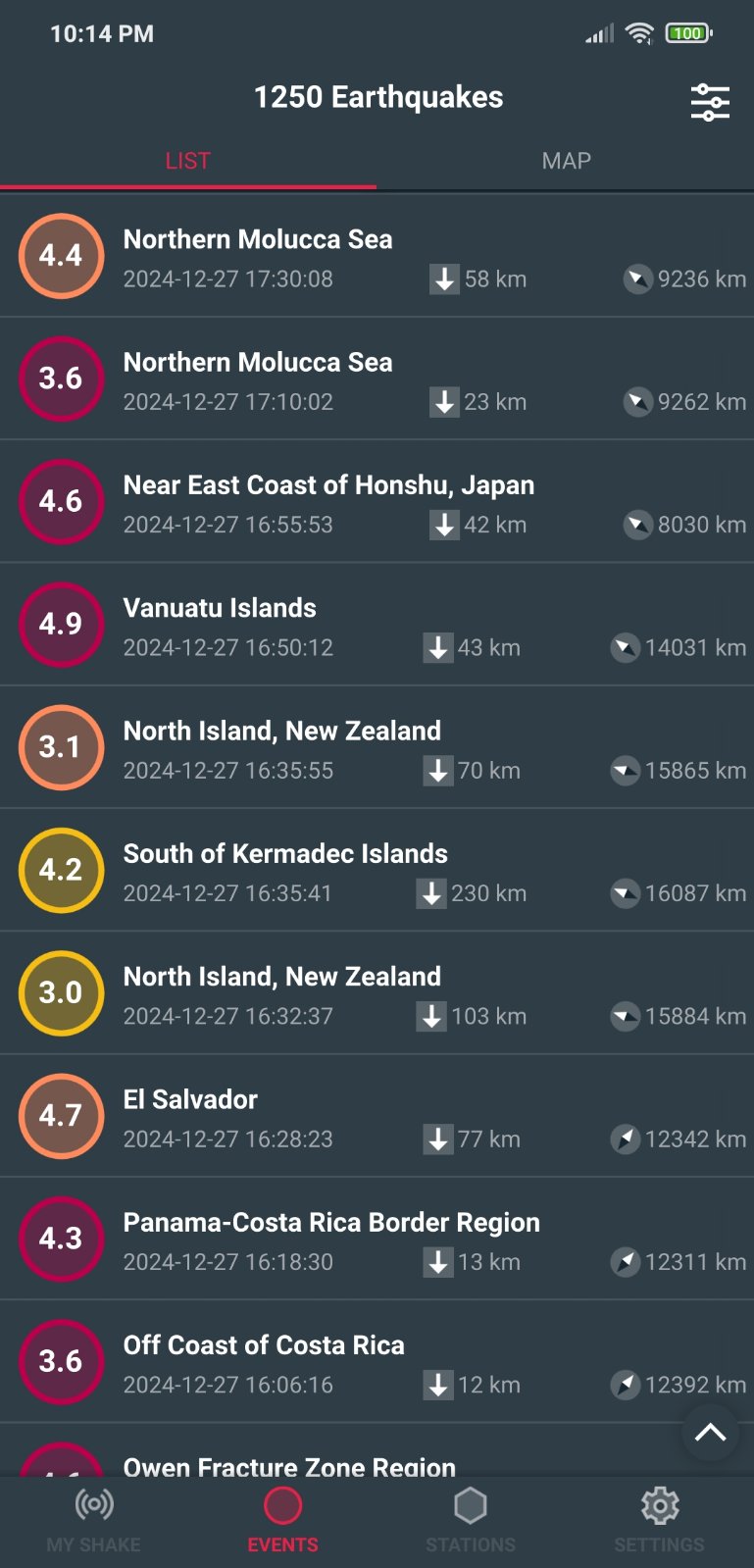Open the 4.4 Northern Molucca Sea earthquake
Image resolution: width=754 pixels, height=1568 pixels.
click(377, 256)
